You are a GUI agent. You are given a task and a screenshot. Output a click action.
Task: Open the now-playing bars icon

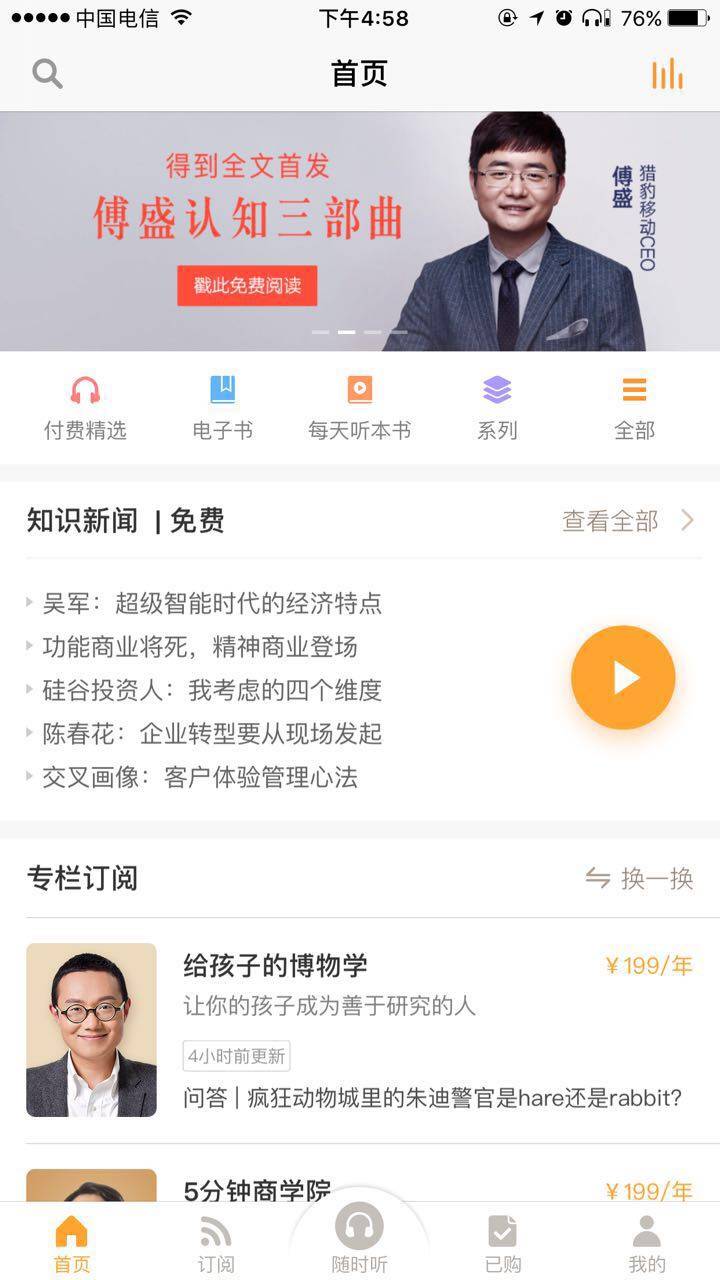pyautogui.click(x=667, y=73)
